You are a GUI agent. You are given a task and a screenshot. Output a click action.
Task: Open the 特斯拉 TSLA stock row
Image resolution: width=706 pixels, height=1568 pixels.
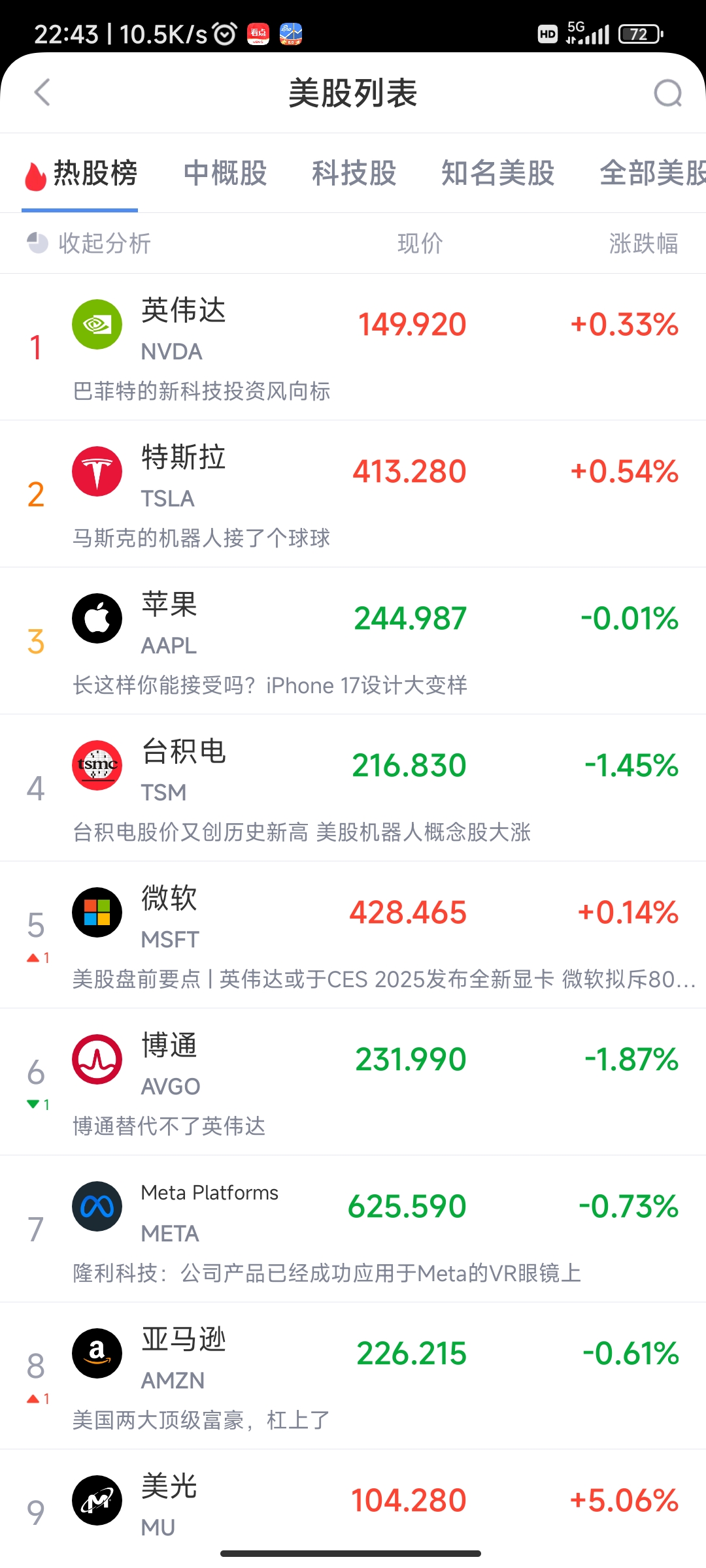pos(353,494)
